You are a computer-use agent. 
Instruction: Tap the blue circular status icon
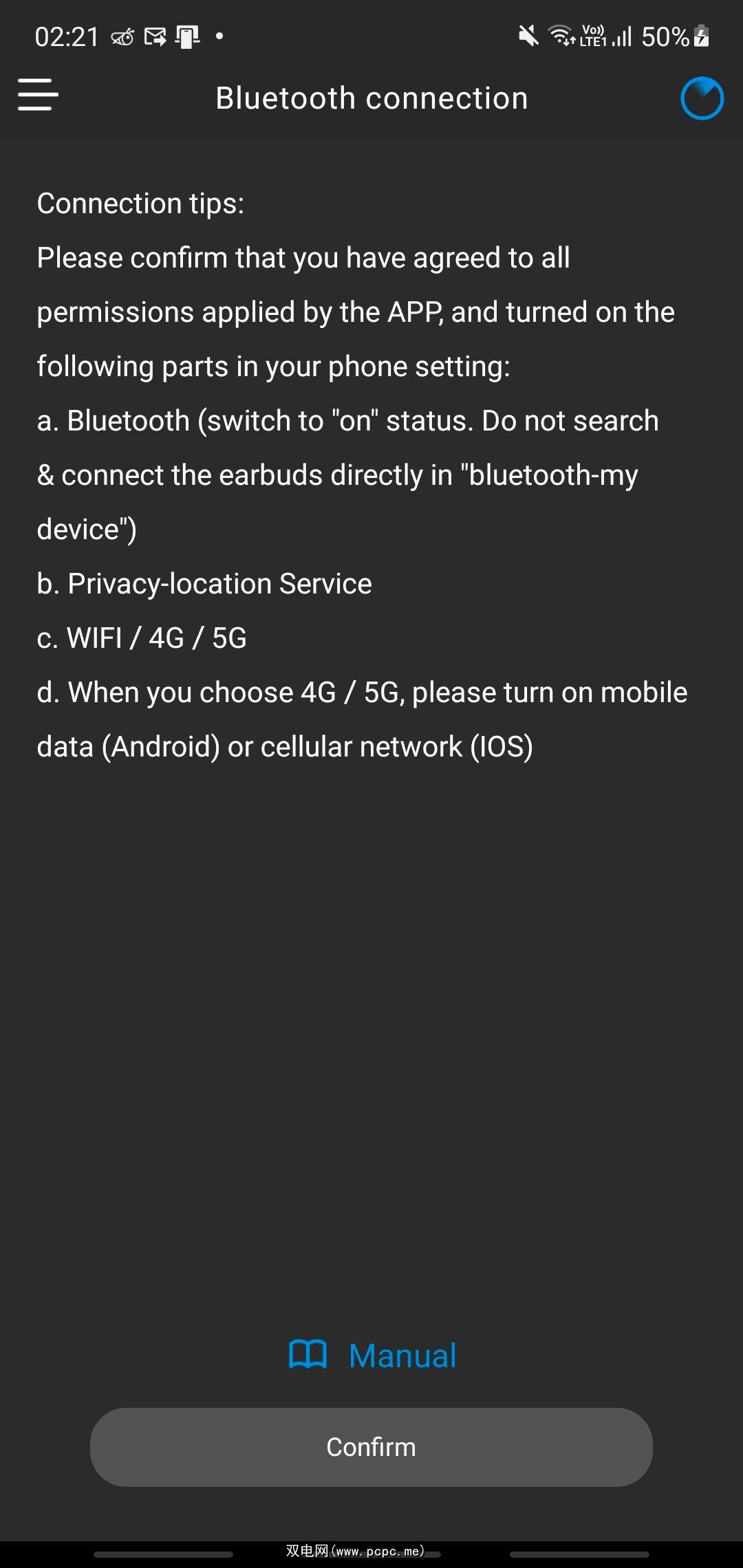pyautogui.click(x=702, y=98)
